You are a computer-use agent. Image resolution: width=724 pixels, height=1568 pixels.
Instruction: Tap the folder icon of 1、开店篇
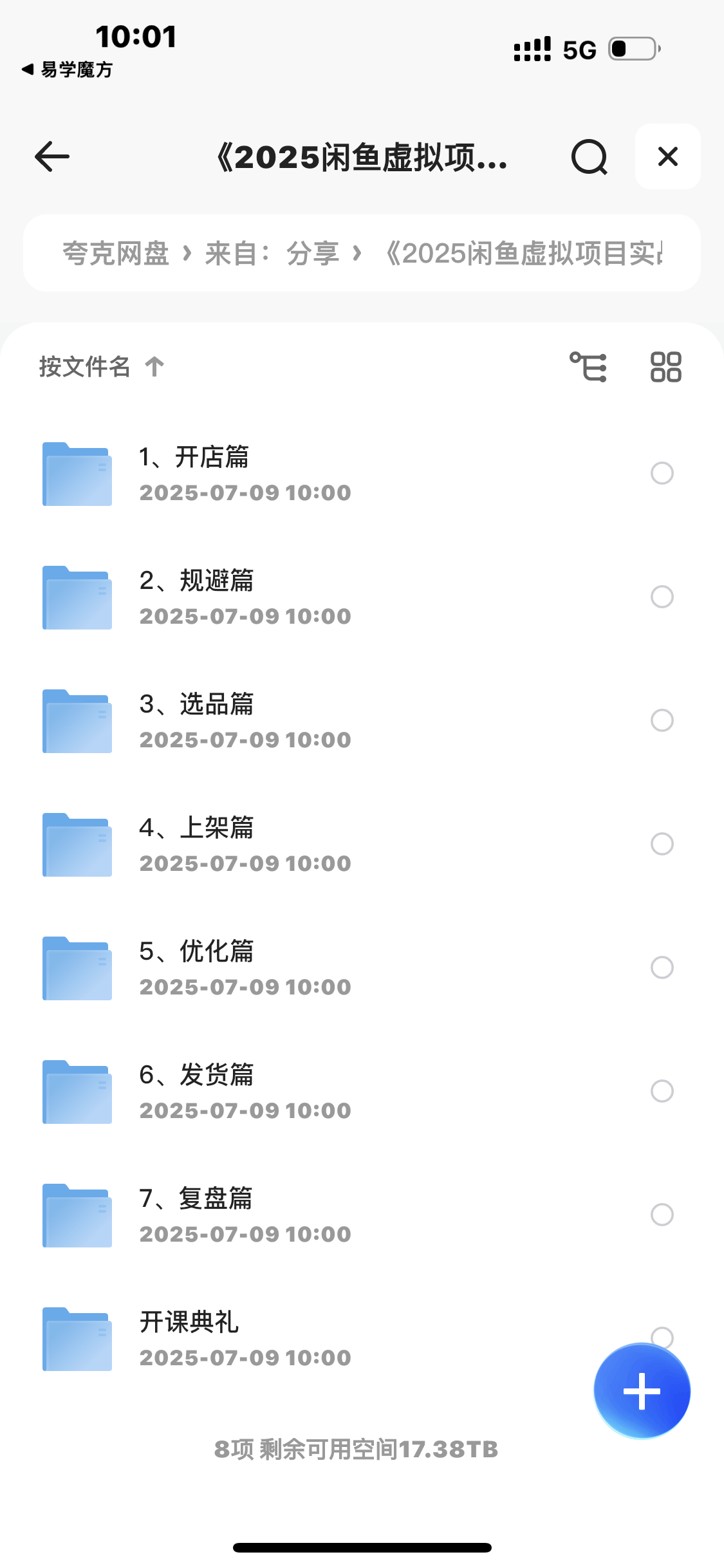[x=76, y=474]
